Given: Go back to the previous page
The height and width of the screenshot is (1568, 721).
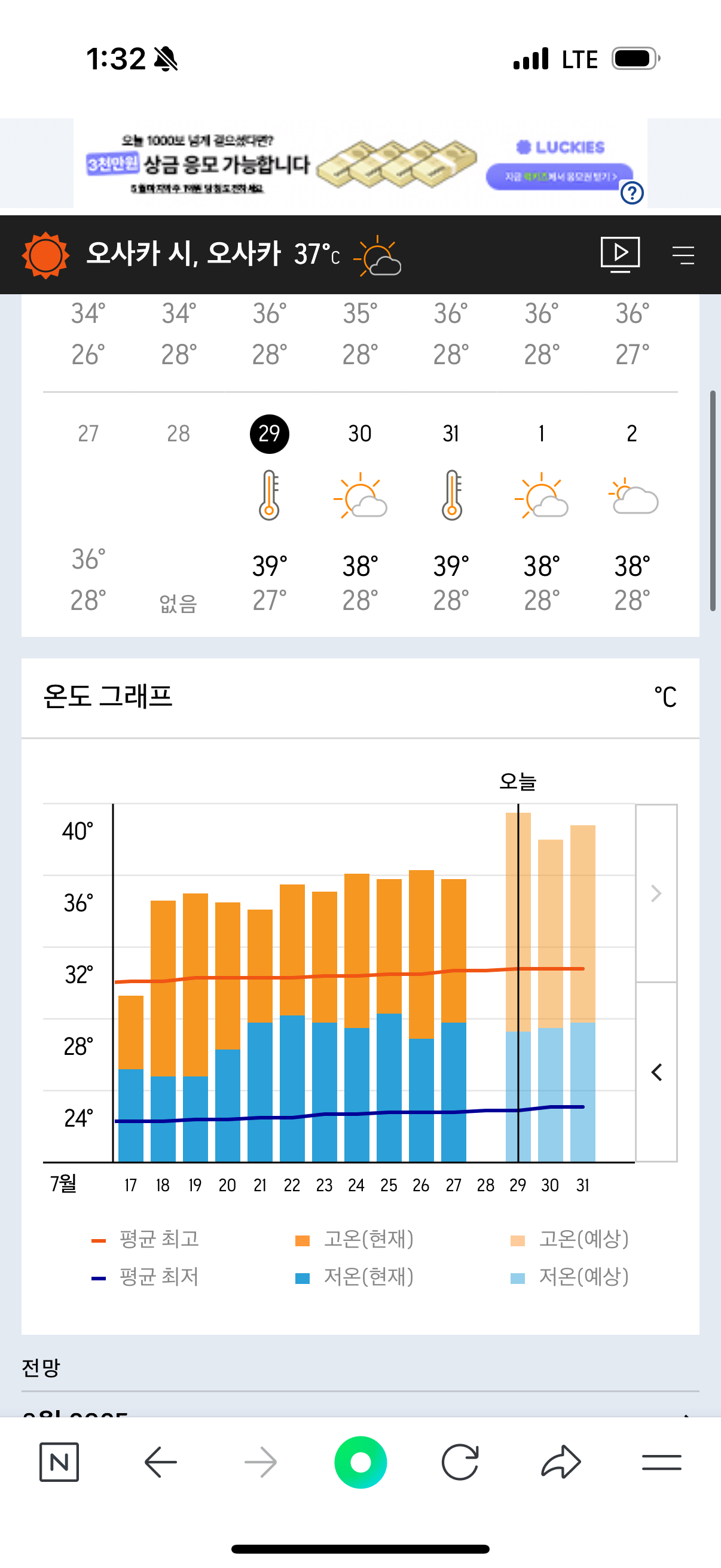Looking at the screenshot, I should 161,1462.
